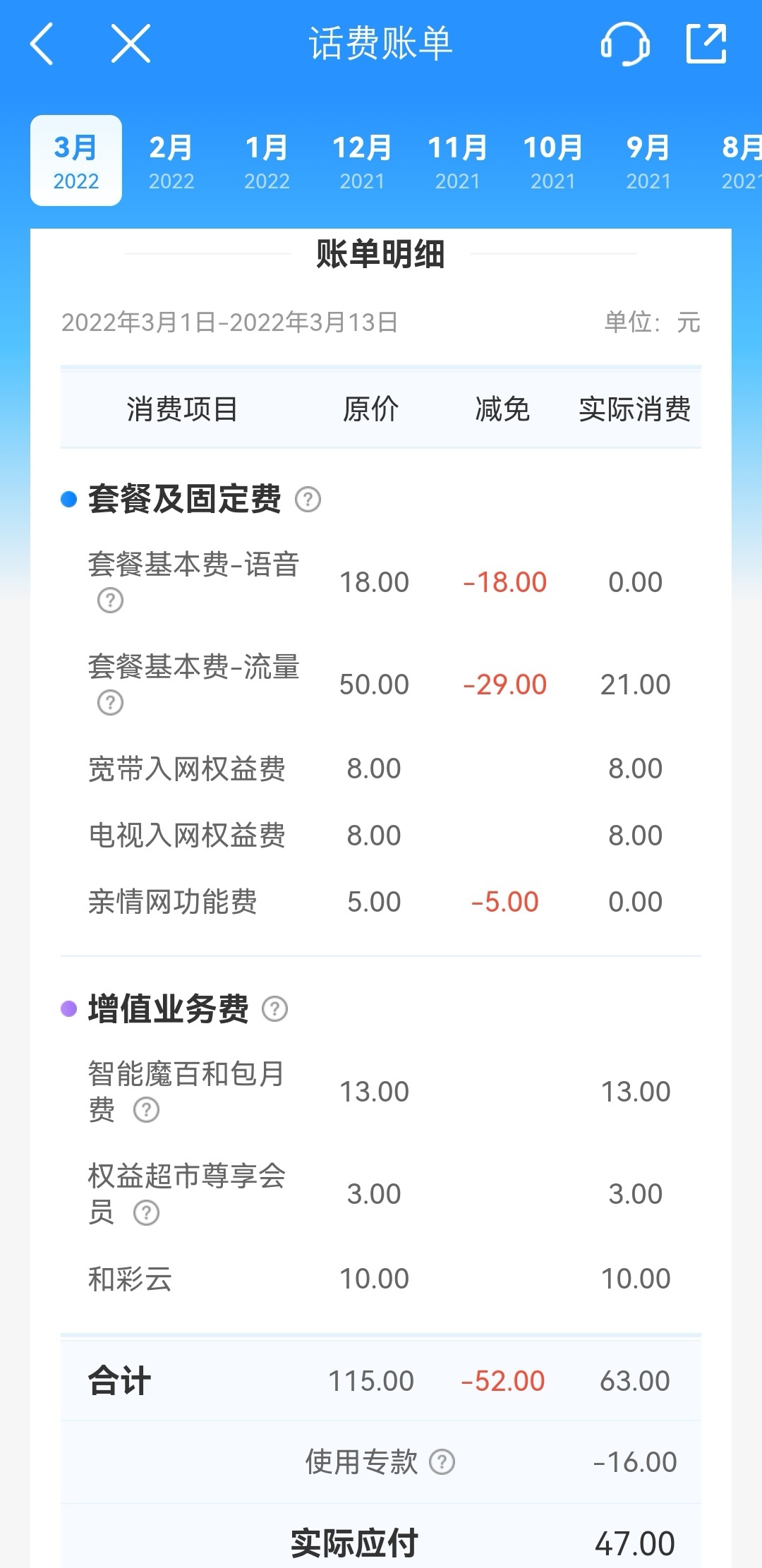The height and width of the screenshot is (1568, 762).
Task: View the 9月 2021 bill
Action: pos(648,162)
